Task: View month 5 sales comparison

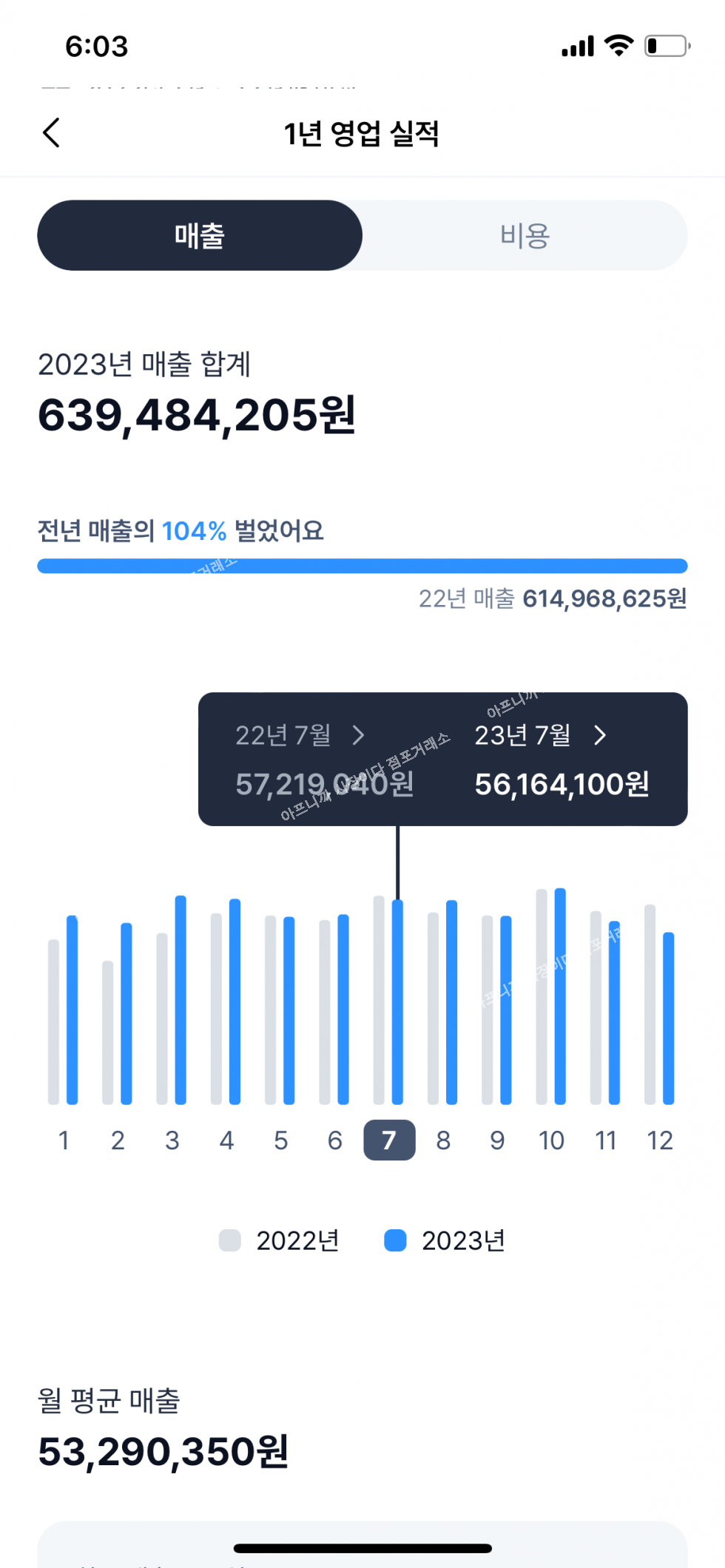Action: 280,1140
